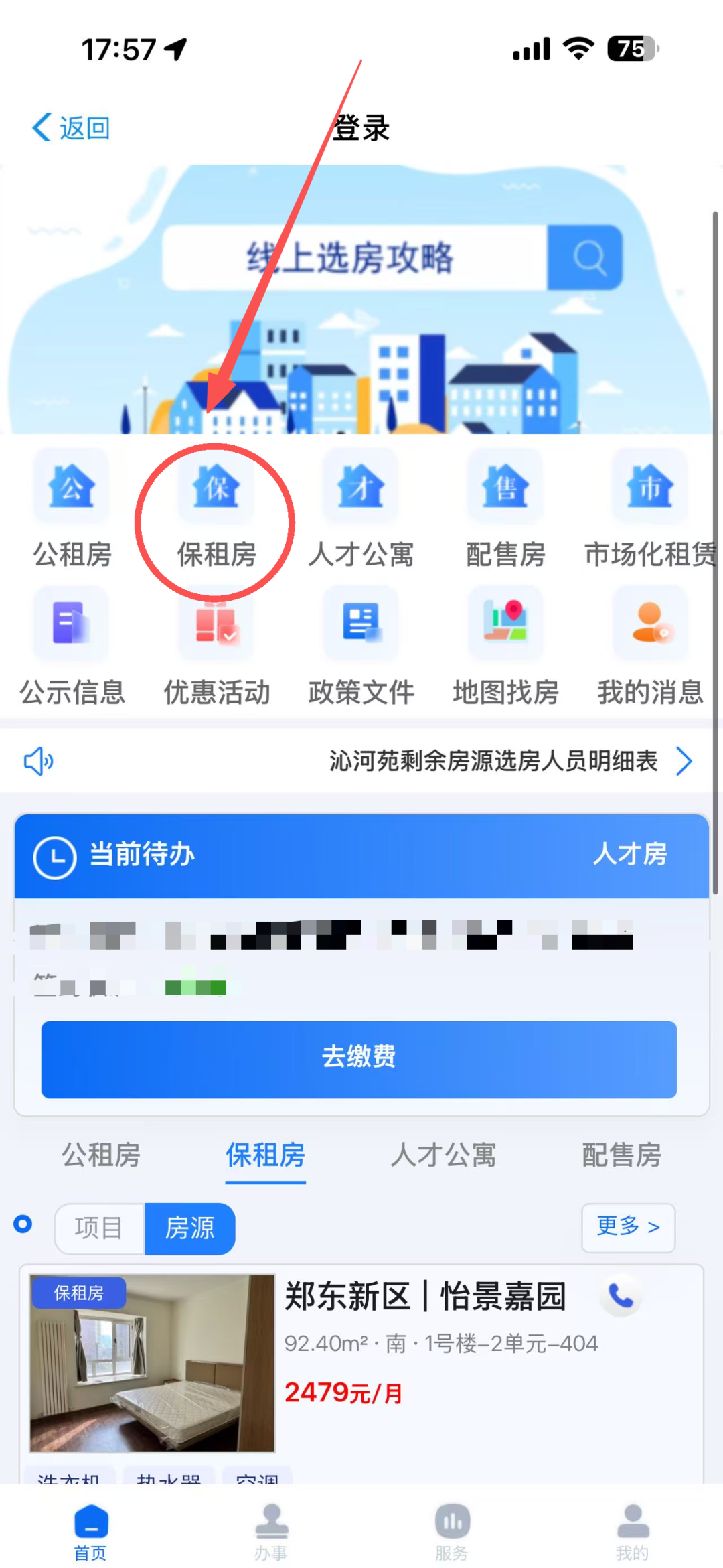The width and height of the screenshot is (723, 1568).
Task: Tap 更多 to see more listings
Action: (628, 1227)
